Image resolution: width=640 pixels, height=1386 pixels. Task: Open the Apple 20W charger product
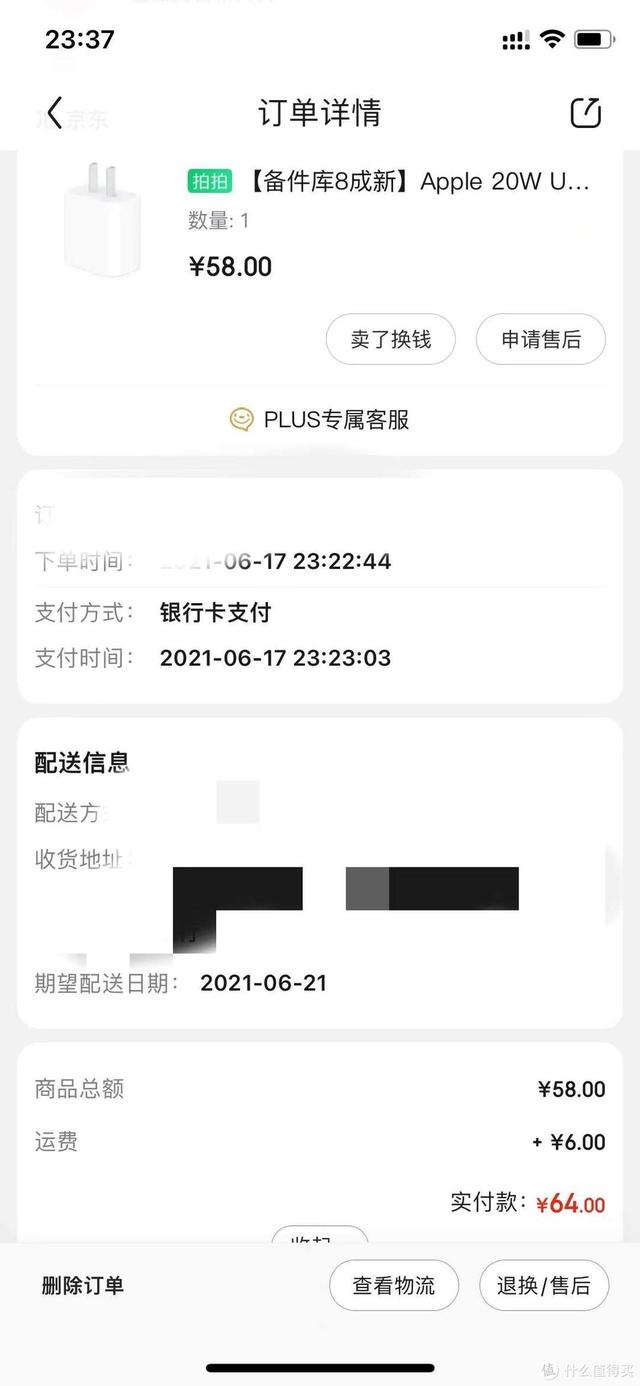pyautogui.click(x=389, y=182)
